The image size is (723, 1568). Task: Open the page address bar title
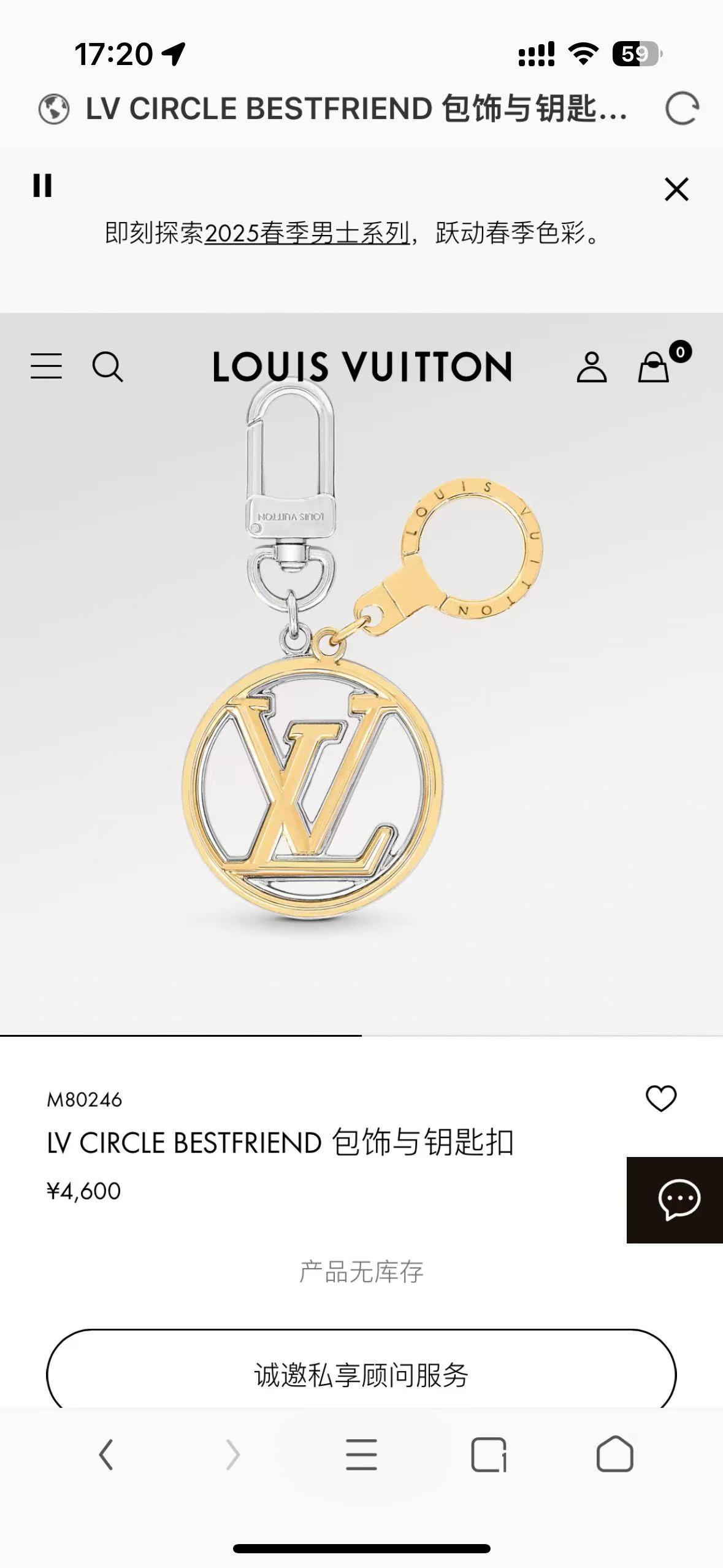(356, 109)
